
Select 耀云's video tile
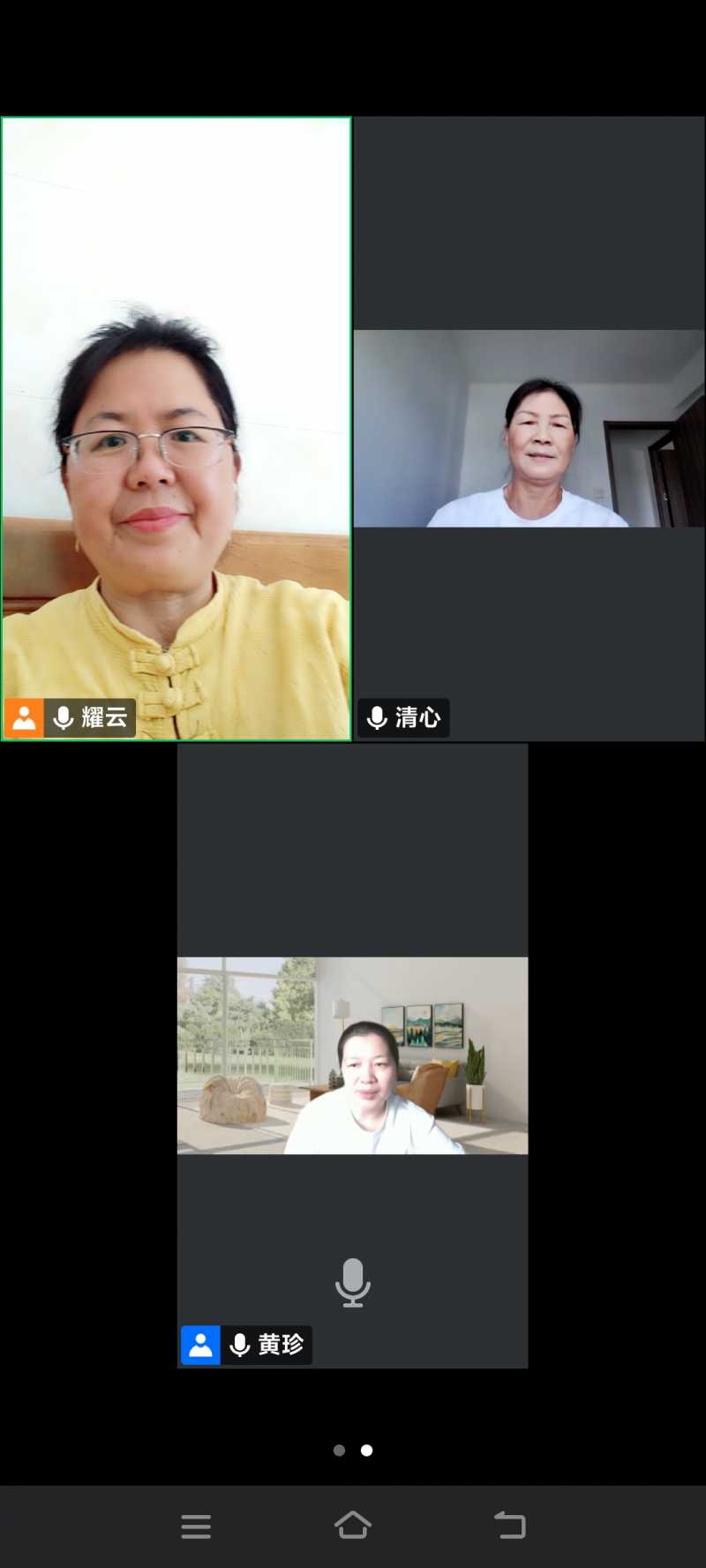pos(176,429)
